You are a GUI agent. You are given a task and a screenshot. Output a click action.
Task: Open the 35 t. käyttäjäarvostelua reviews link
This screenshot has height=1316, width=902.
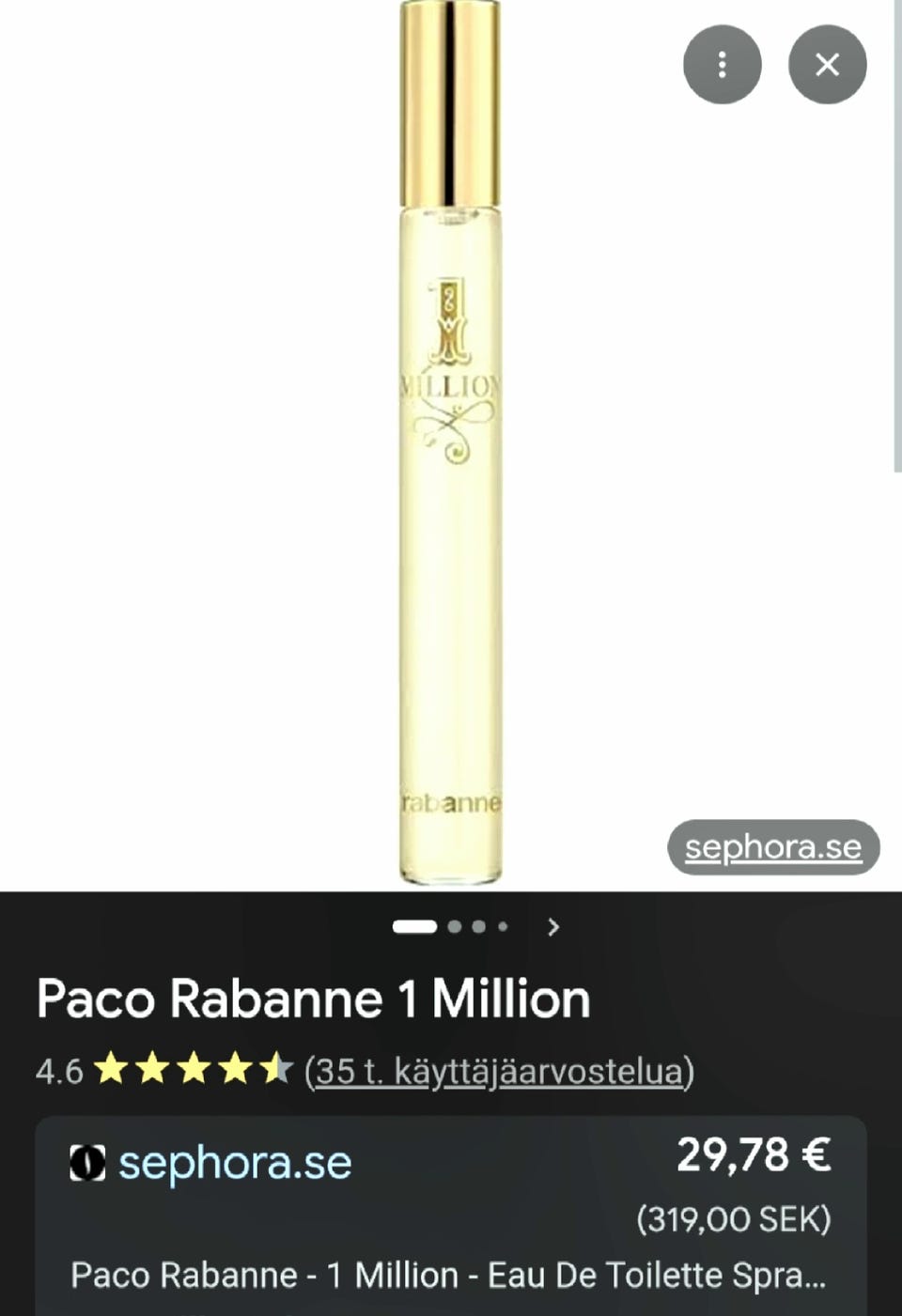pos(499,1071)
